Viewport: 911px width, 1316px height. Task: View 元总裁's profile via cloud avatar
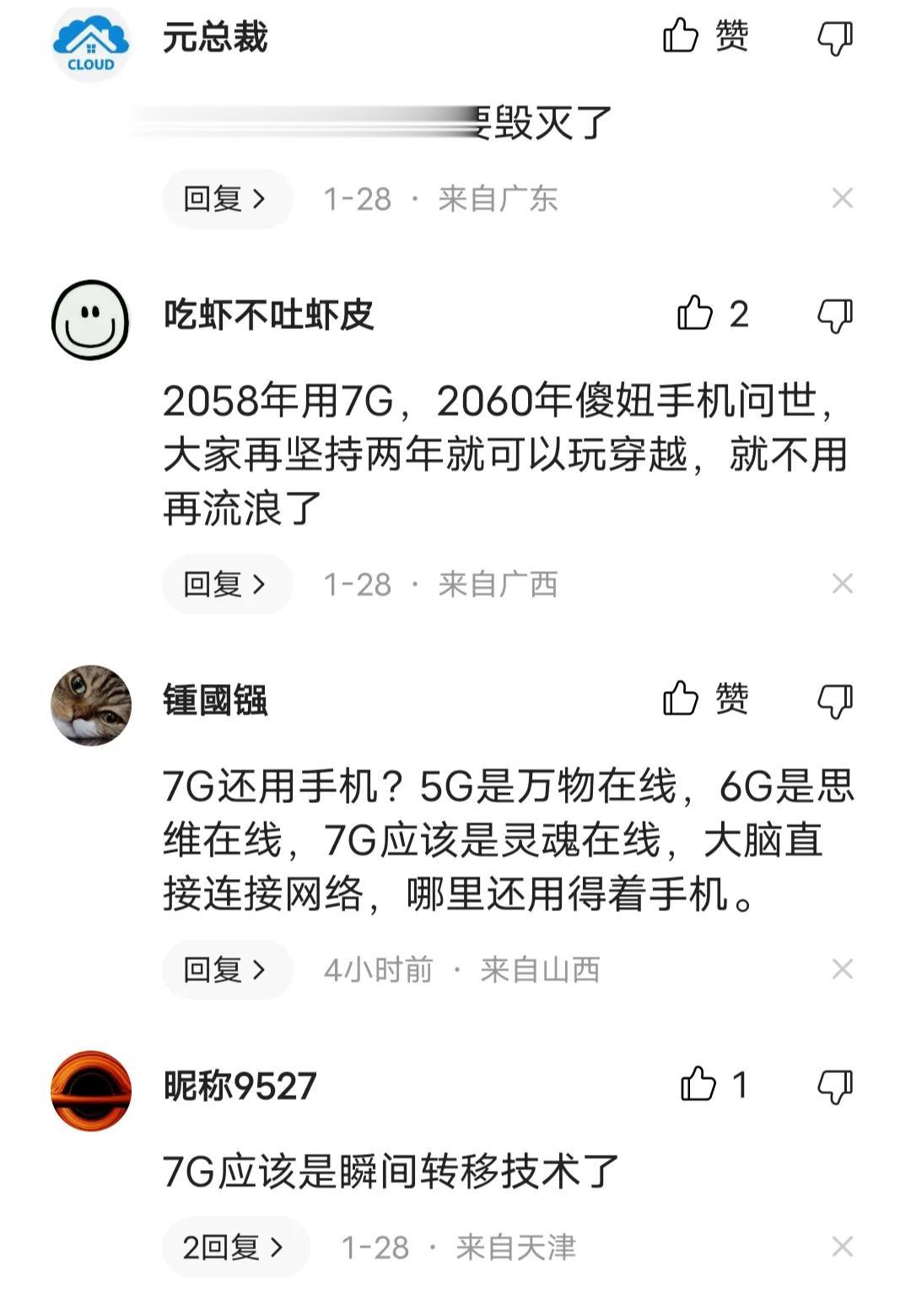90,42
